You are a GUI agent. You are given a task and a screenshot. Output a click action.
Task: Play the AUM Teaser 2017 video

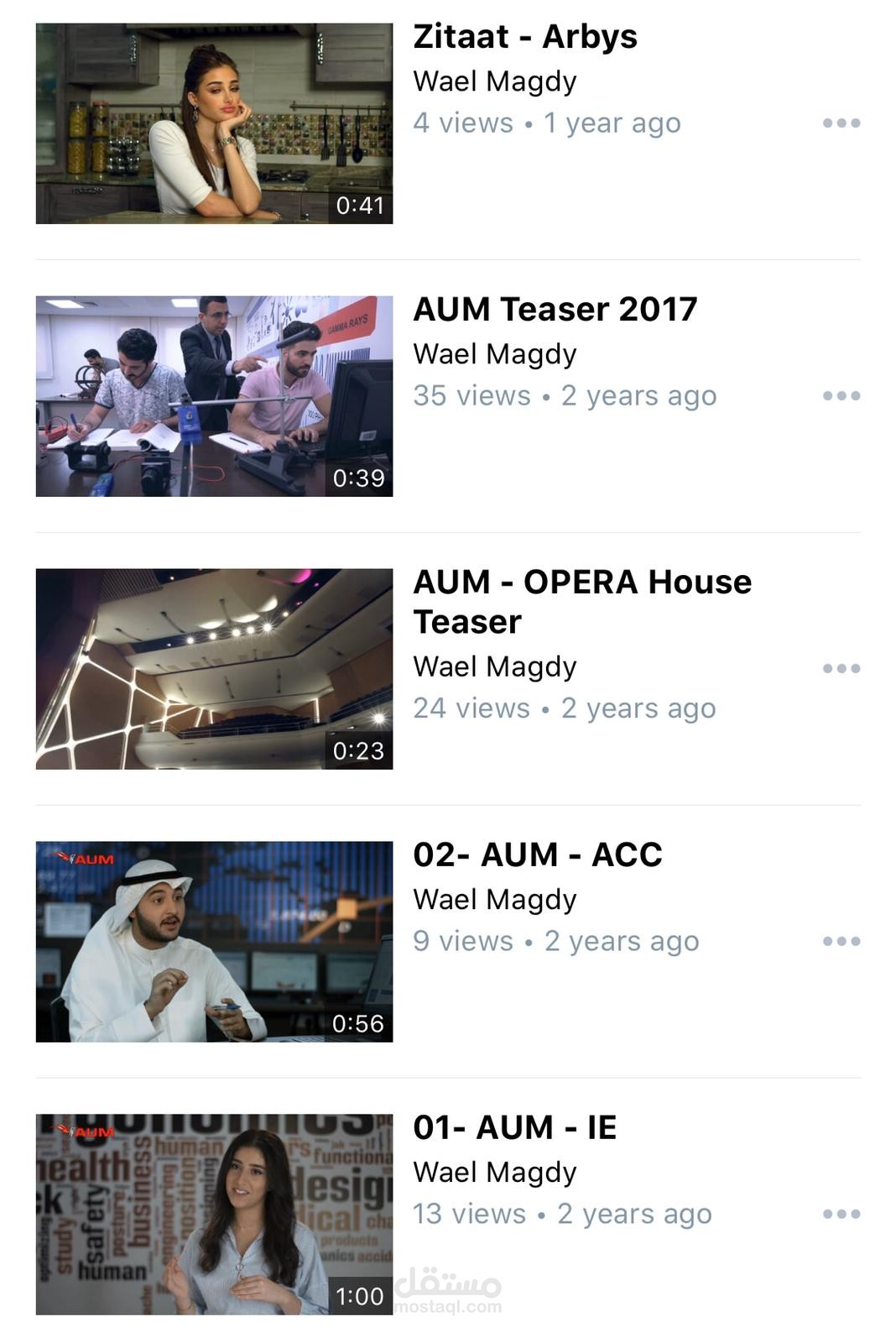214,396
